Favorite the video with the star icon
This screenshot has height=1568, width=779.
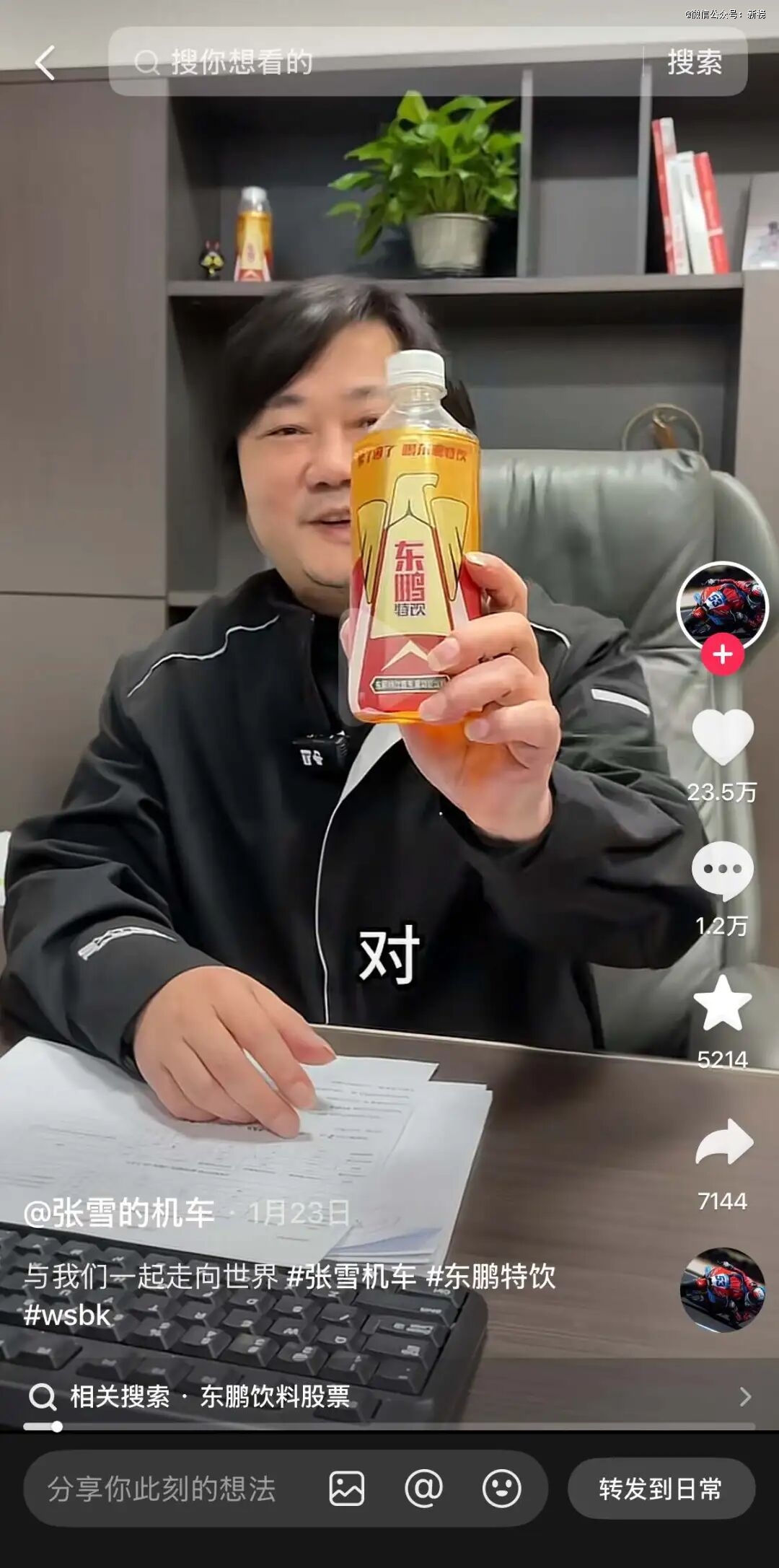pyautogui.click(x=722, y=1004)
